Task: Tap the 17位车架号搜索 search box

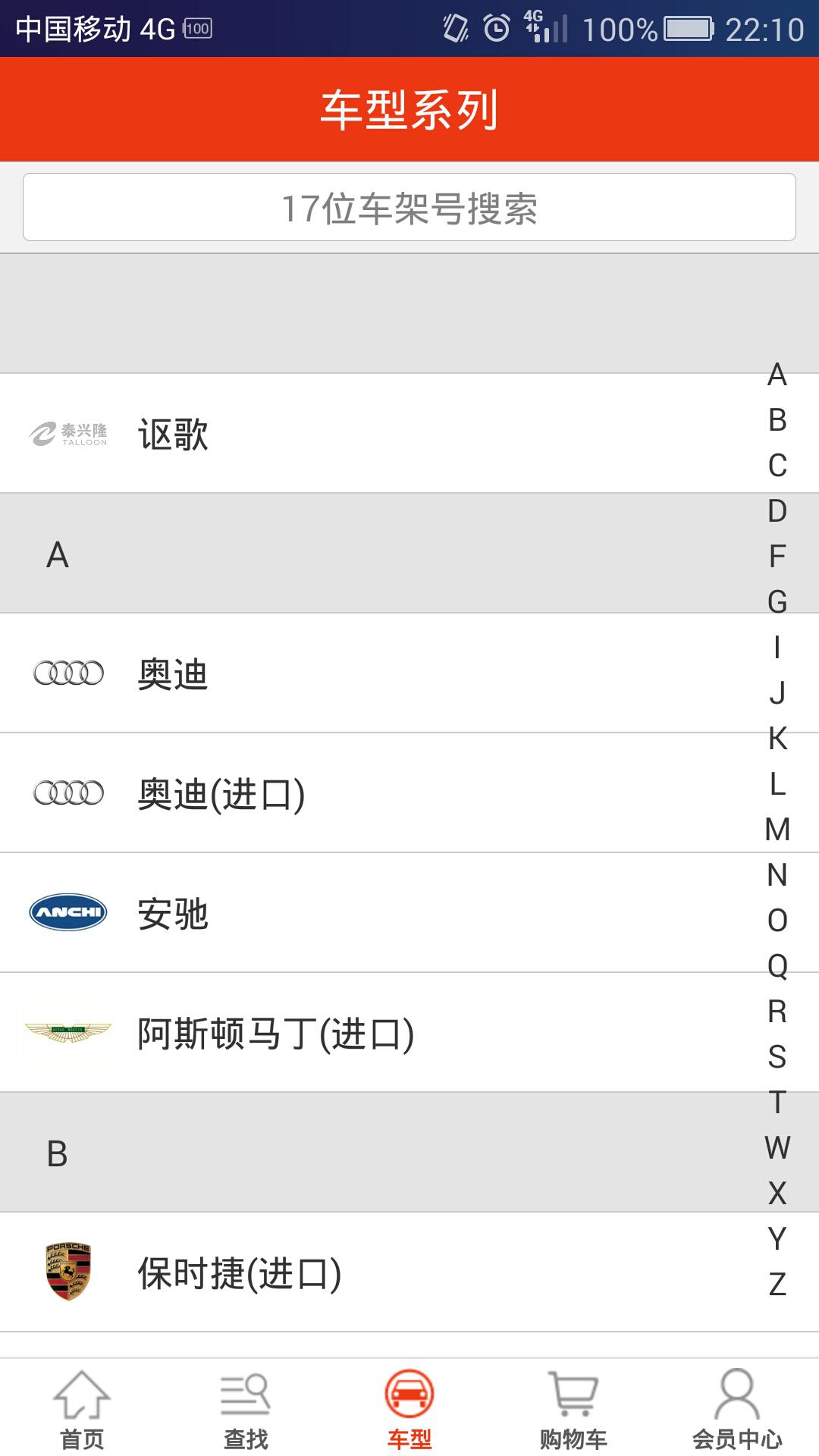Action: point(409,207)
